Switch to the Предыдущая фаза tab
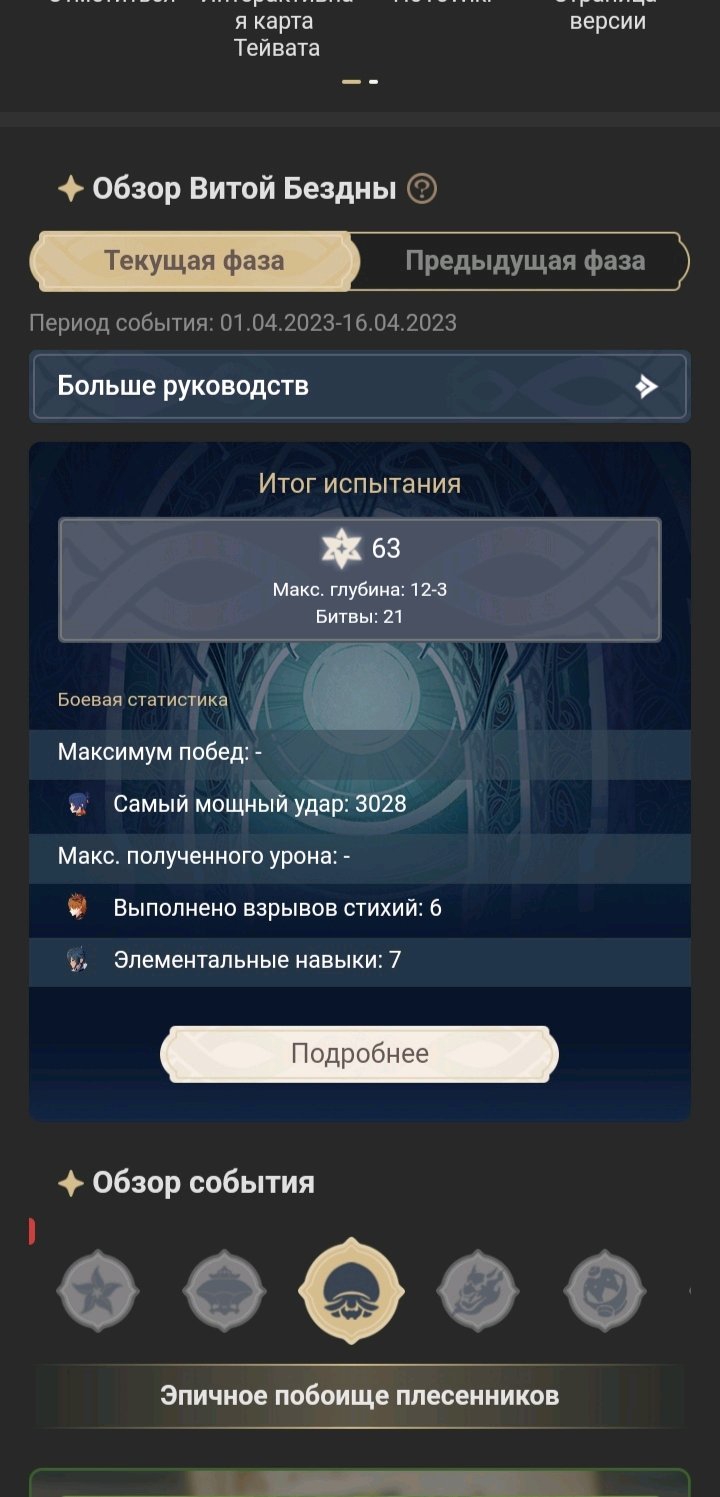720x1497 pixels. (524, 261)
